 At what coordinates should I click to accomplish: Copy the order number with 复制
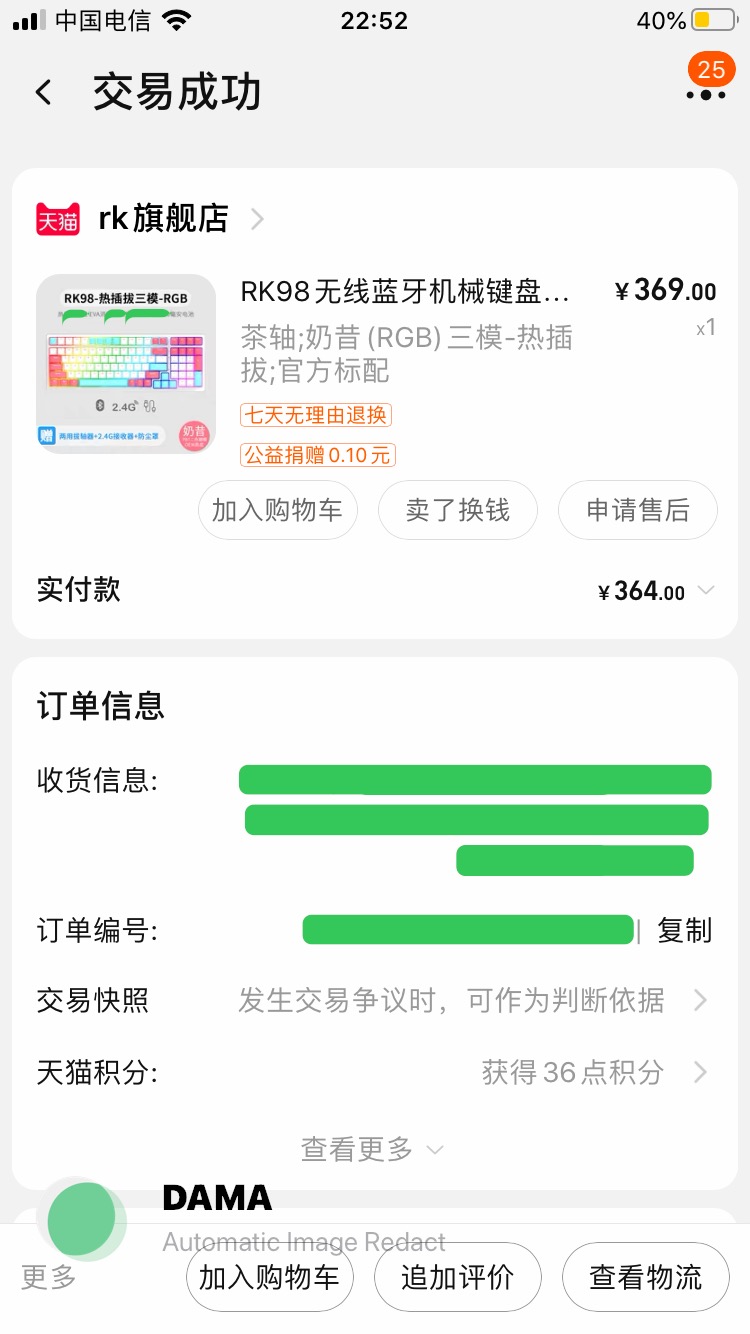(684, 931)
